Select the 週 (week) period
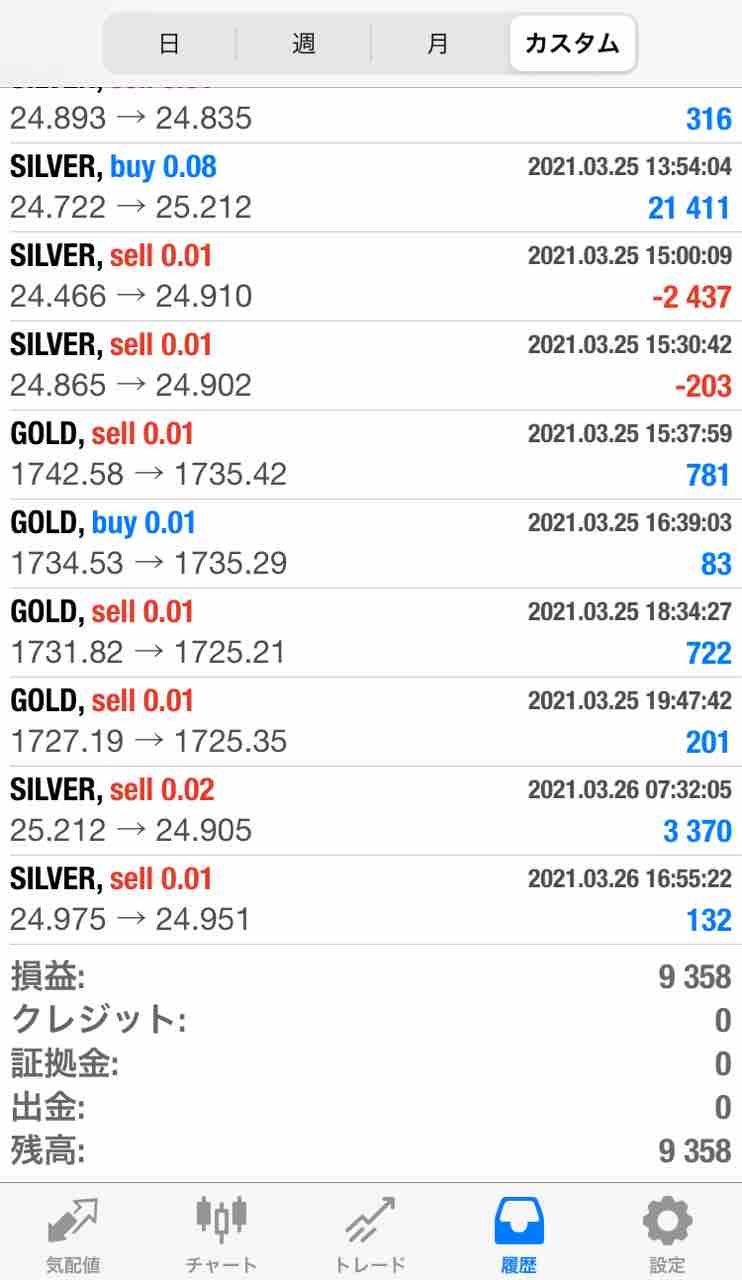 [304, 44]
